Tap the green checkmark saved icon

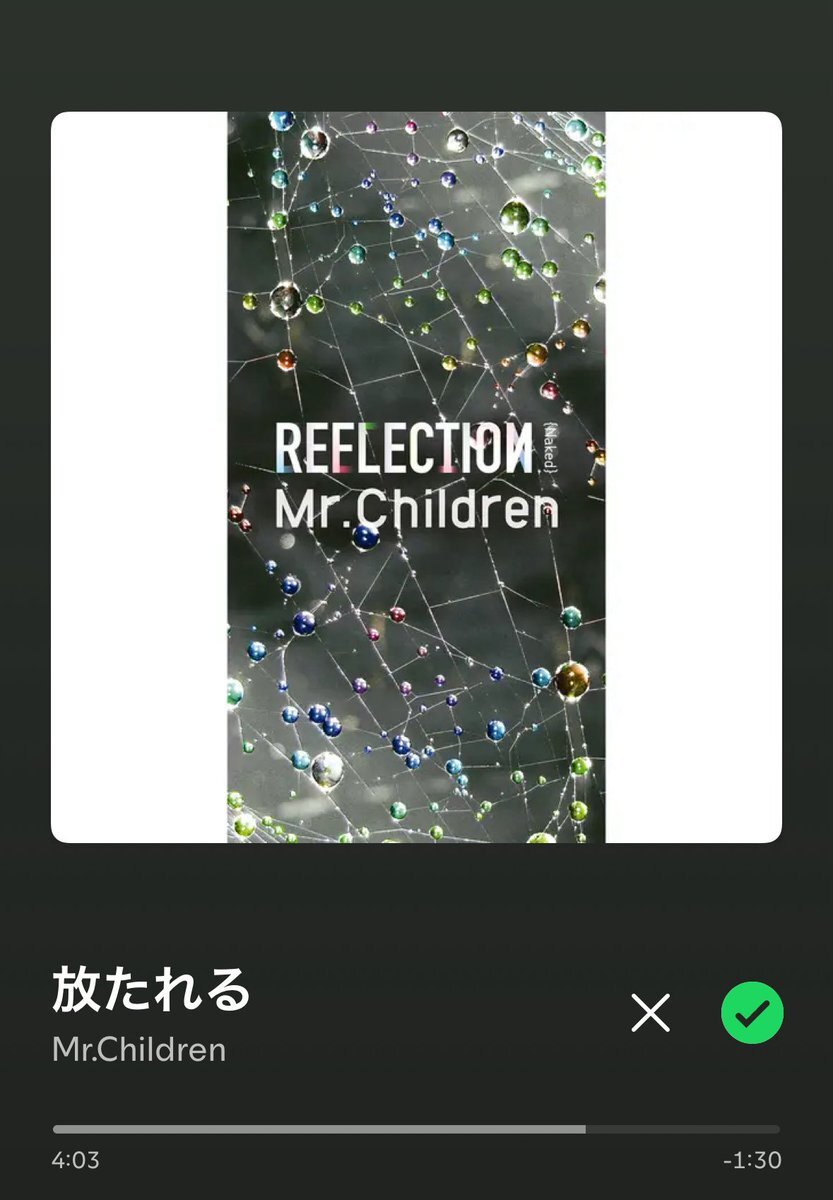tap(752, 1014)
